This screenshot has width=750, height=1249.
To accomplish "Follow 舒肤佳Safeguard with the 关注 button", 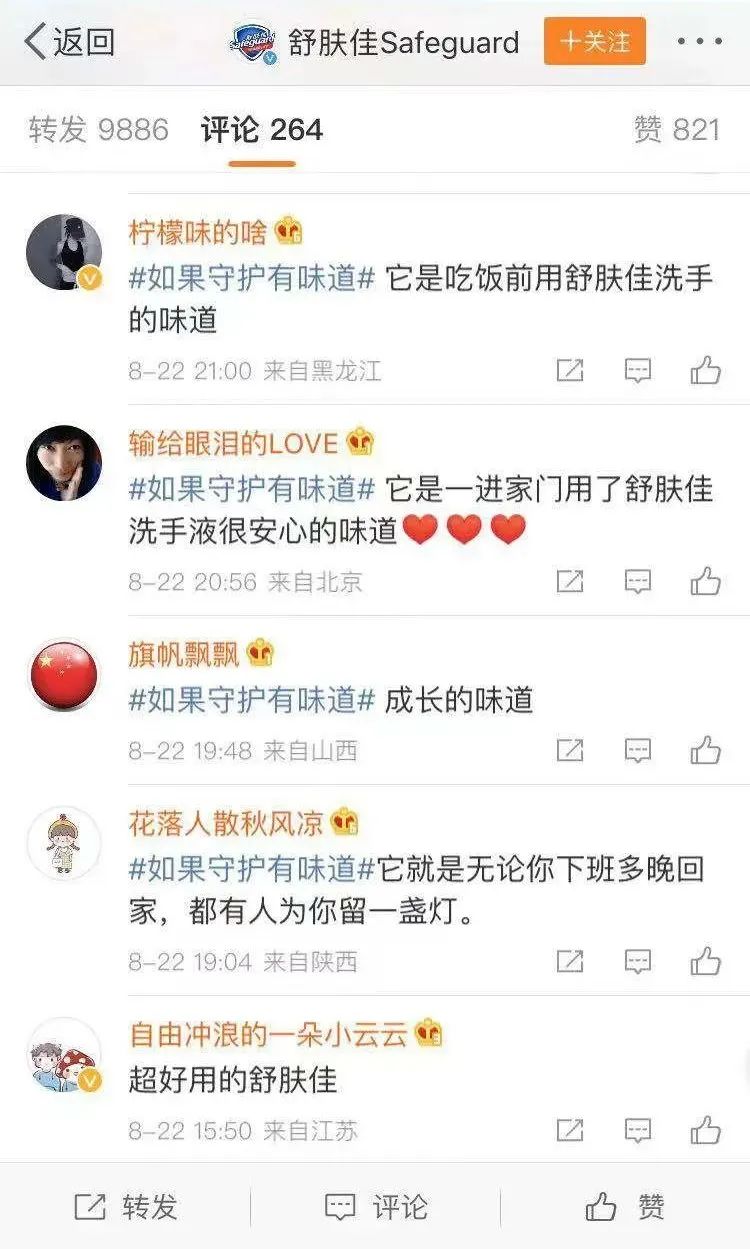I will point(595,42).
